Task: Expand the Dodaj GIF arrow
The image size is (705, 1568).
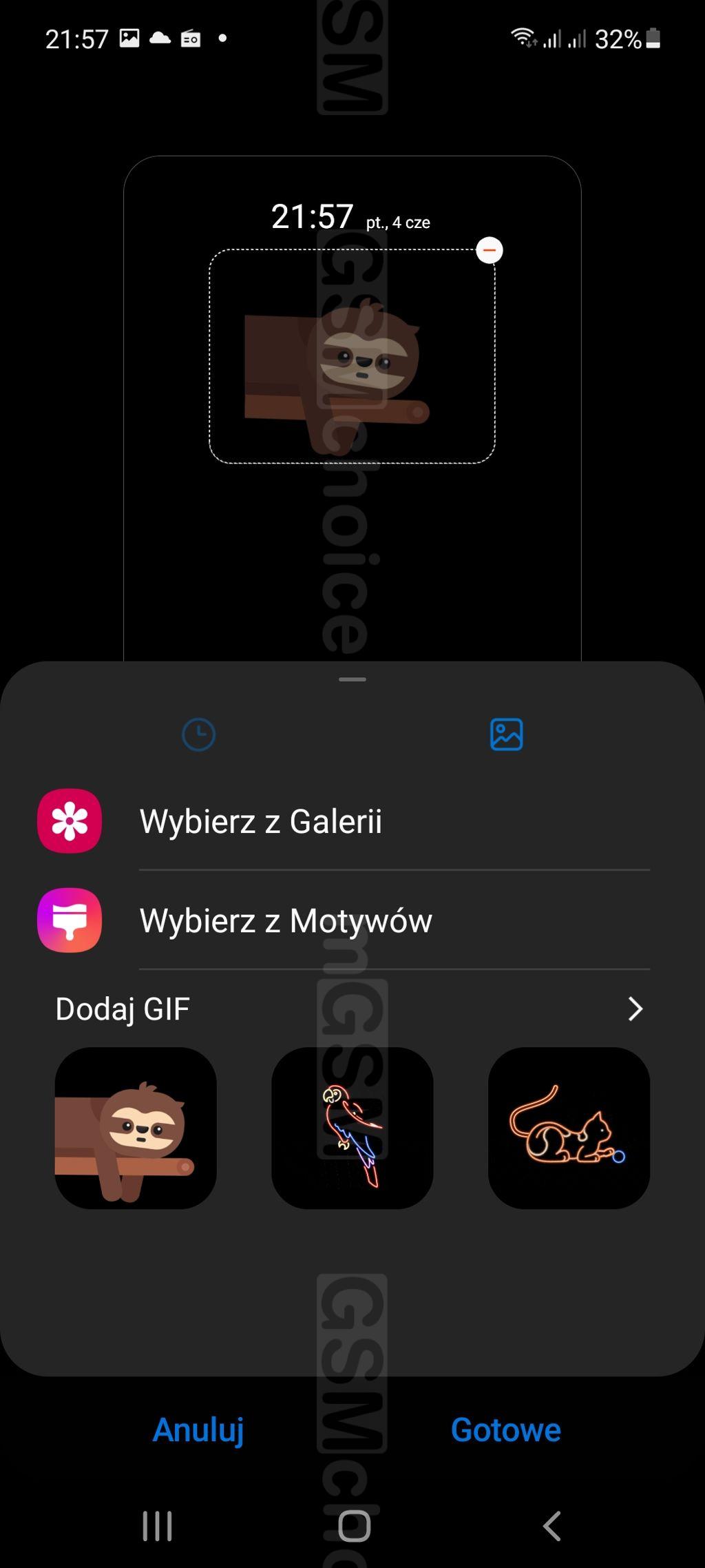Action: point(635,1009)
